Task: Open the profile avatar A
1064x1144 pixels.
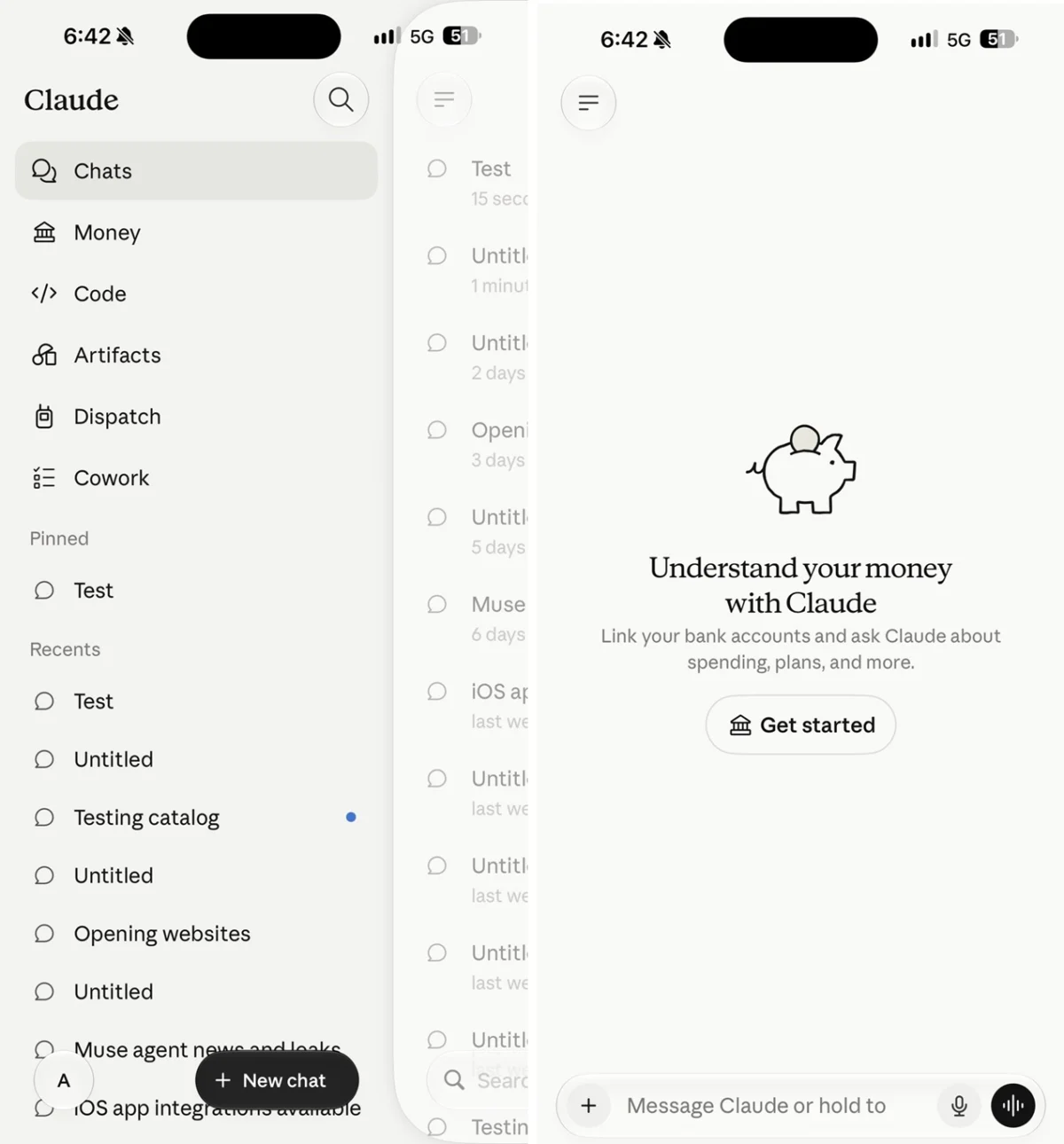Action: click(x=64, y=1080)
